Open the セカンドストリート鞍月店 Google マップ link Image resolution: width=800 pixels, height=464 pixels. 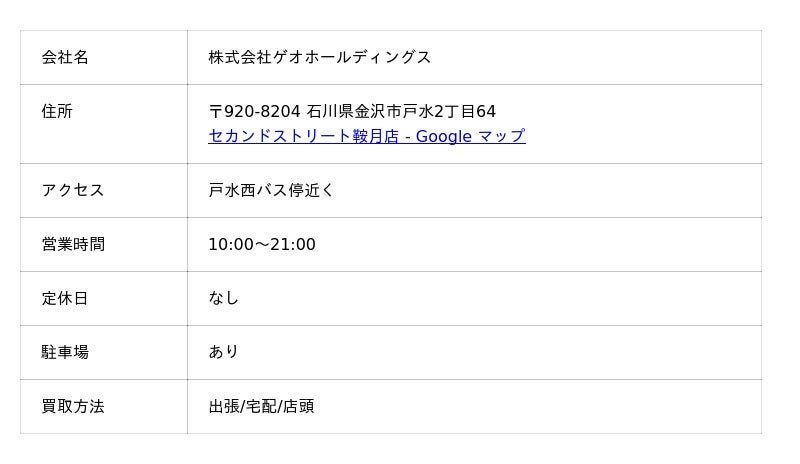click(x=366, y=136)
